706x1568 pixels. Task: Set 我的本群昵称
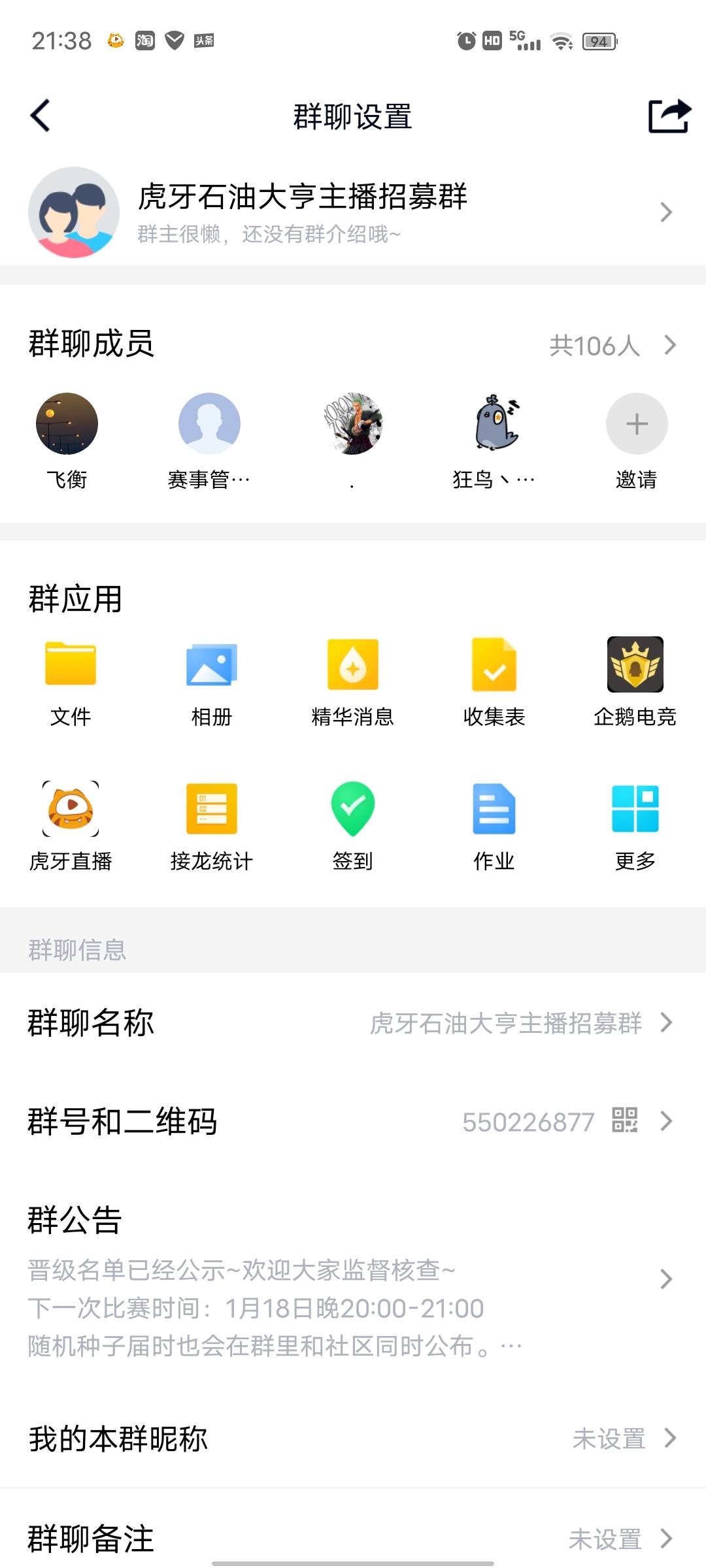353,1439
